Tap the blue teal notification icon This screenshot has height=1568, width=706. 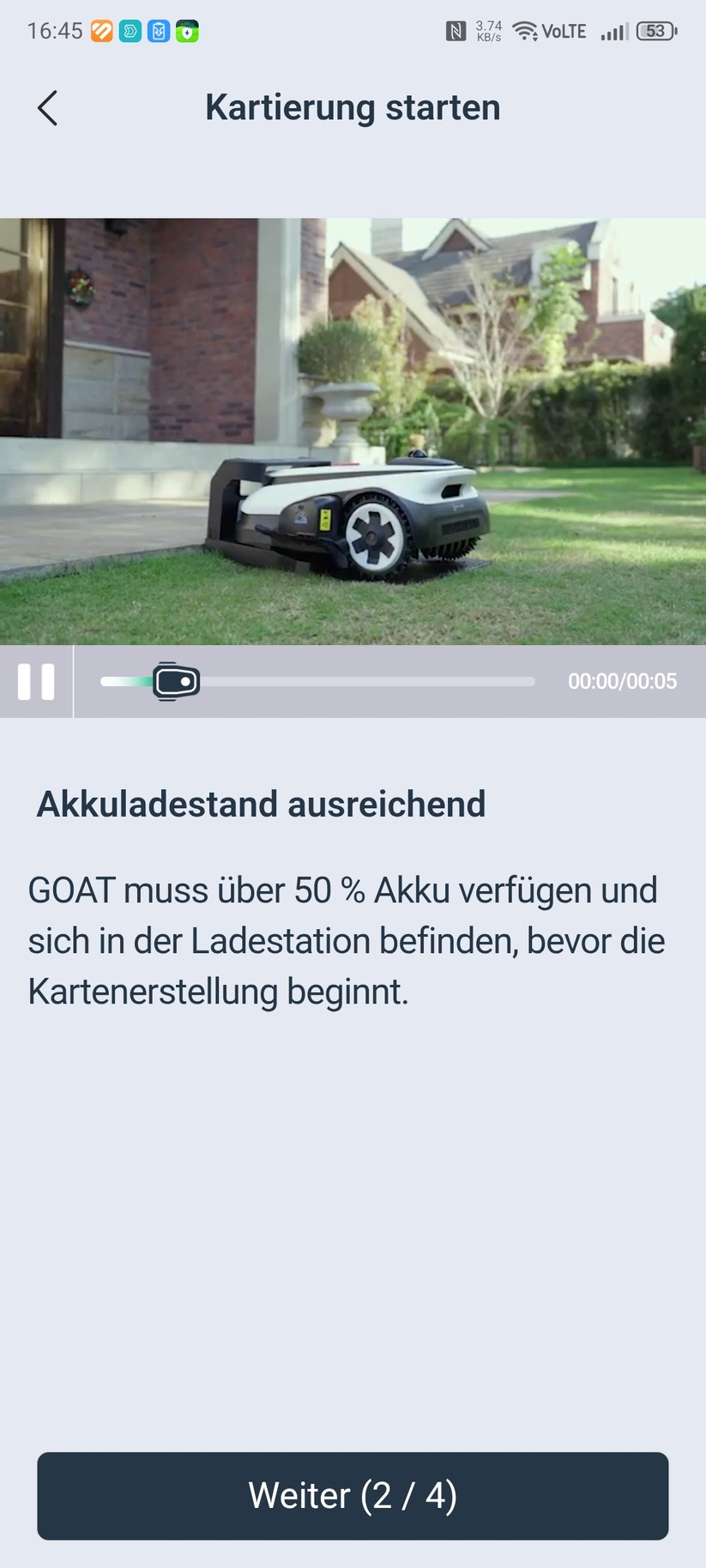click(129, 30)
